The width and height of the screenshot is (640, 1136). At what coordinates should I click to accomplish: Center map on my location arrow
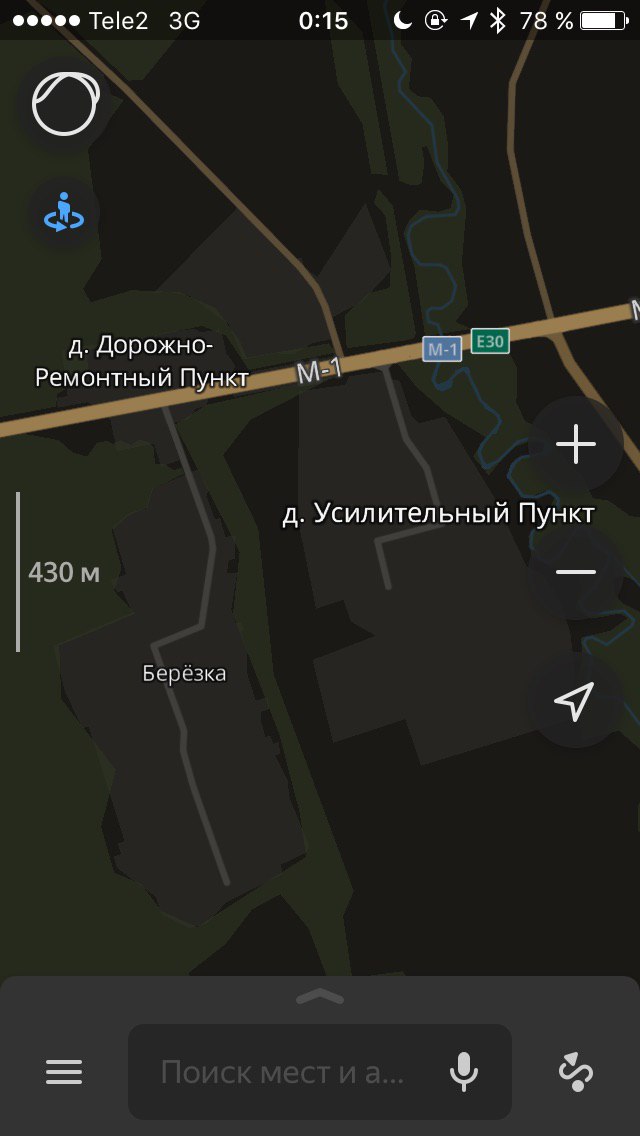(575, 701)
